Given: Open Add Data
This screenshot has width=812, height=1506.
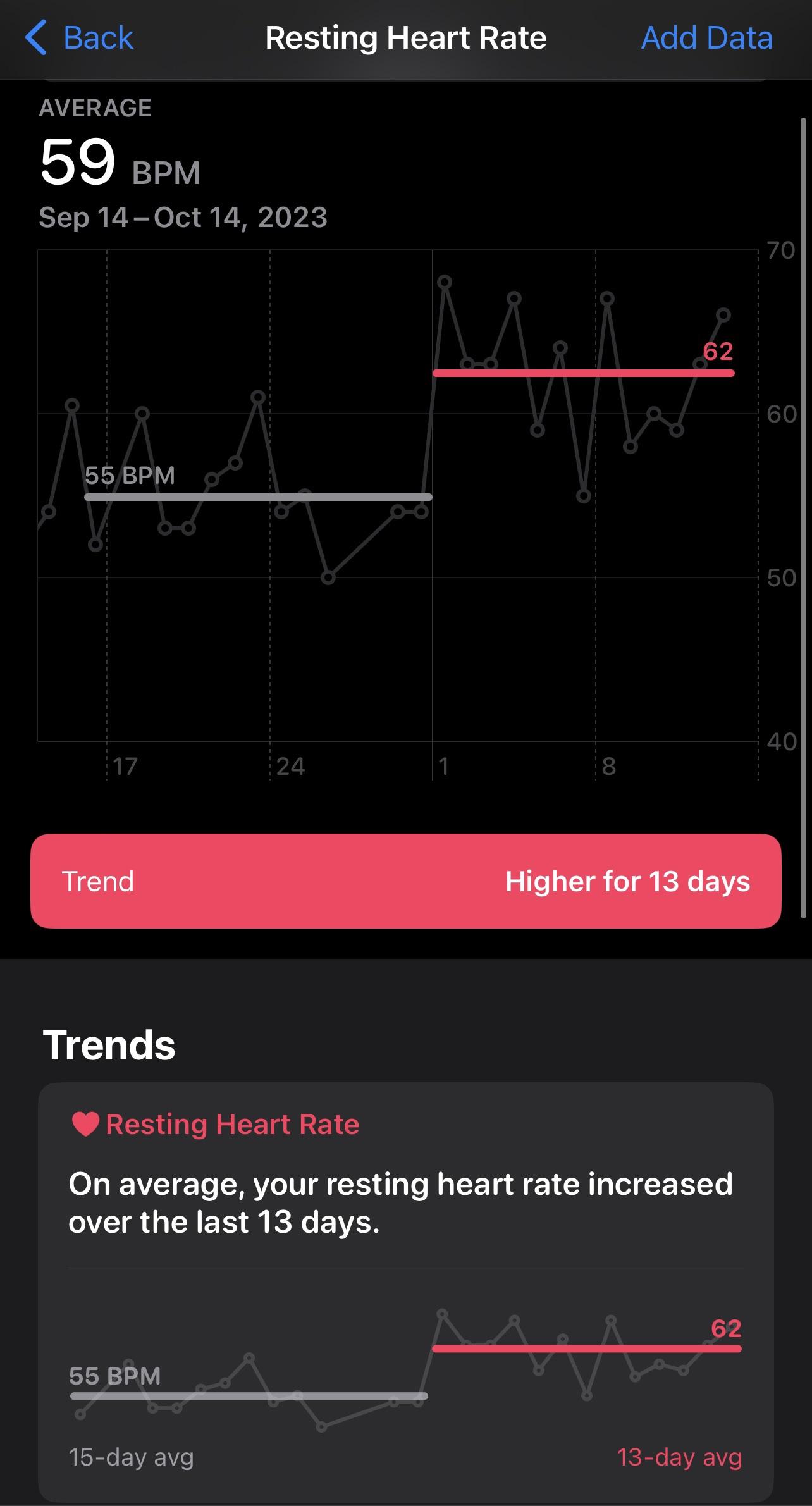Looking at the screenshot, I should pyautogui.click(x=706, y=38).
